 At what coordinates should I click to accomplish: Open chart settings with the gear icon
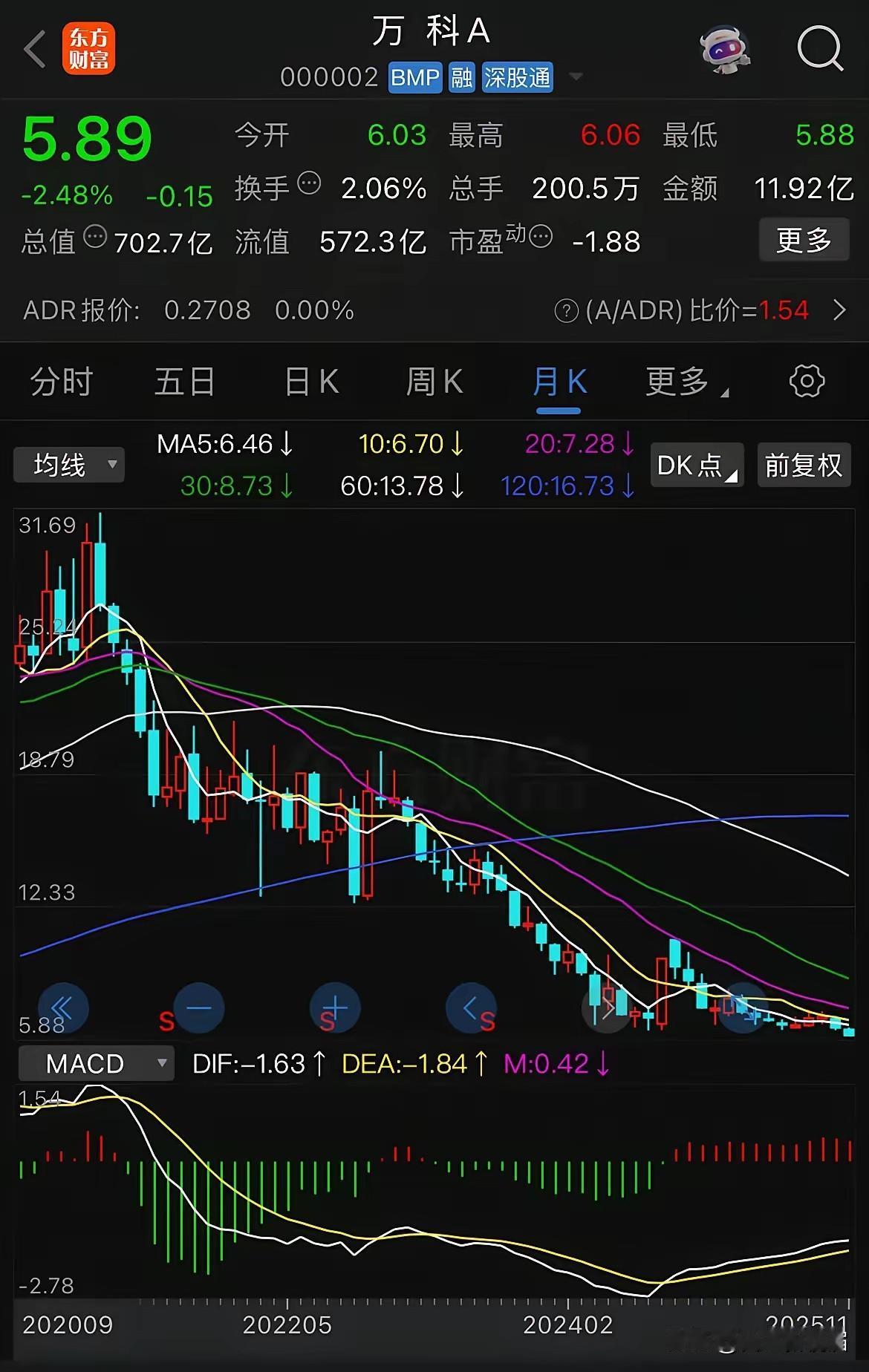807,382
